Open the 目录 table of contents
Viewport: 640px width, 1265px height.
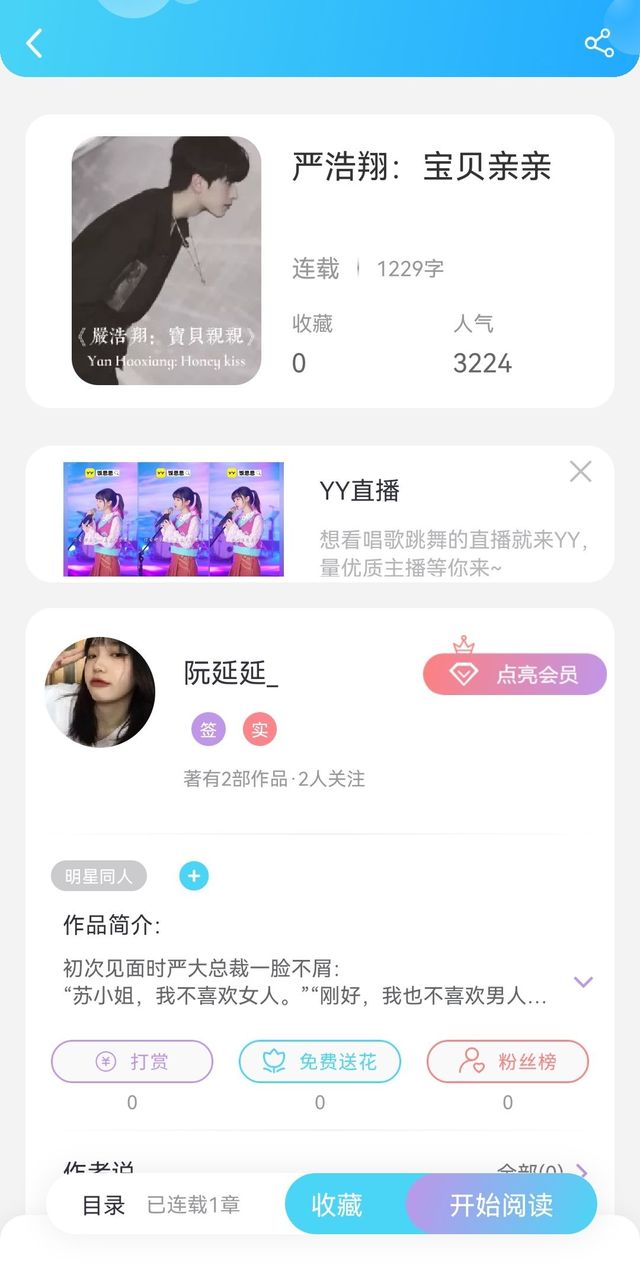(x=104, y=1205)
